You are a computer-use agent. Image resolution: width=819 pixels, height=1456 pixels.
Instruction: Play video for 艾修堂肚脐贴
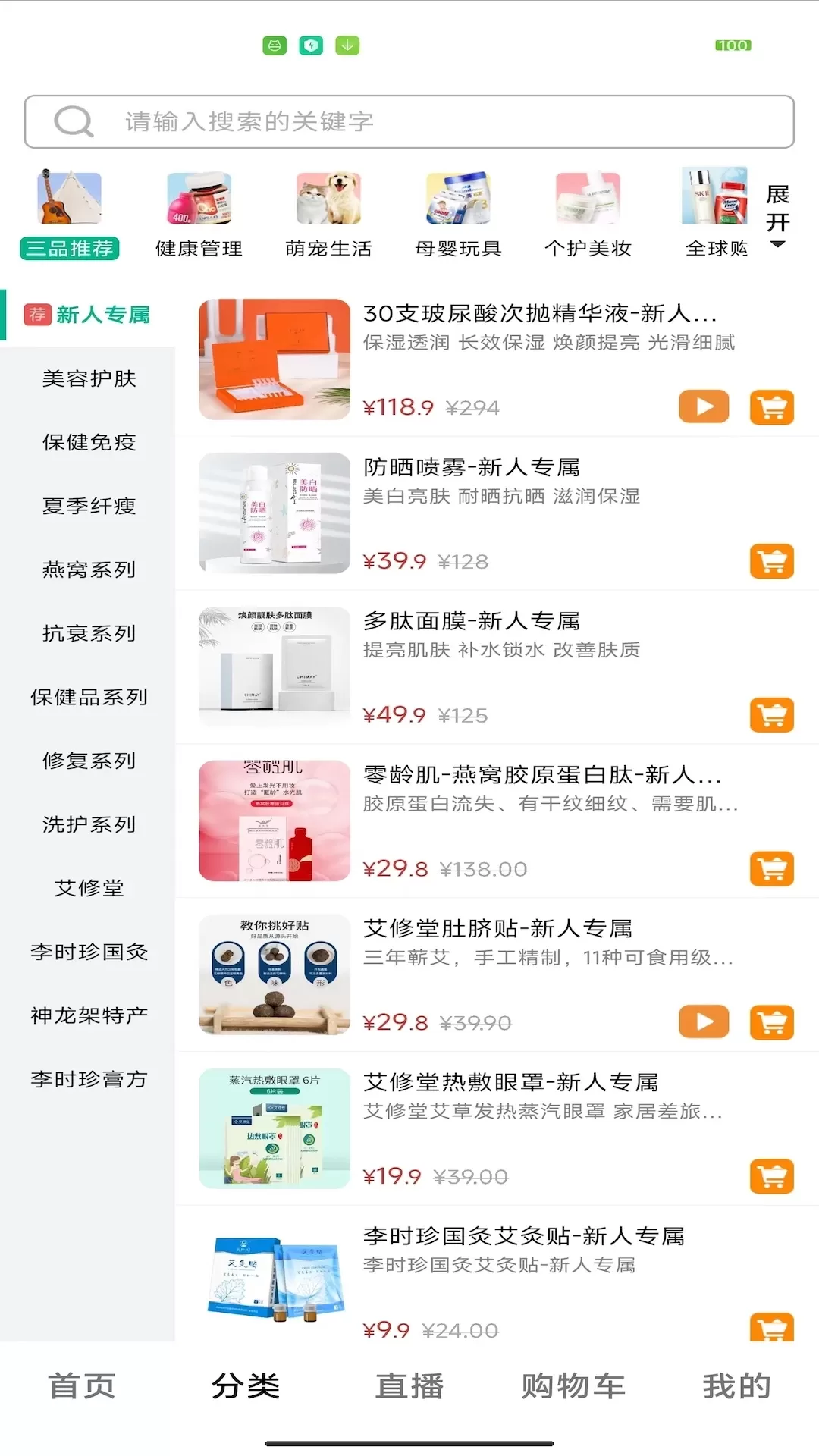tap(704, 1022)
